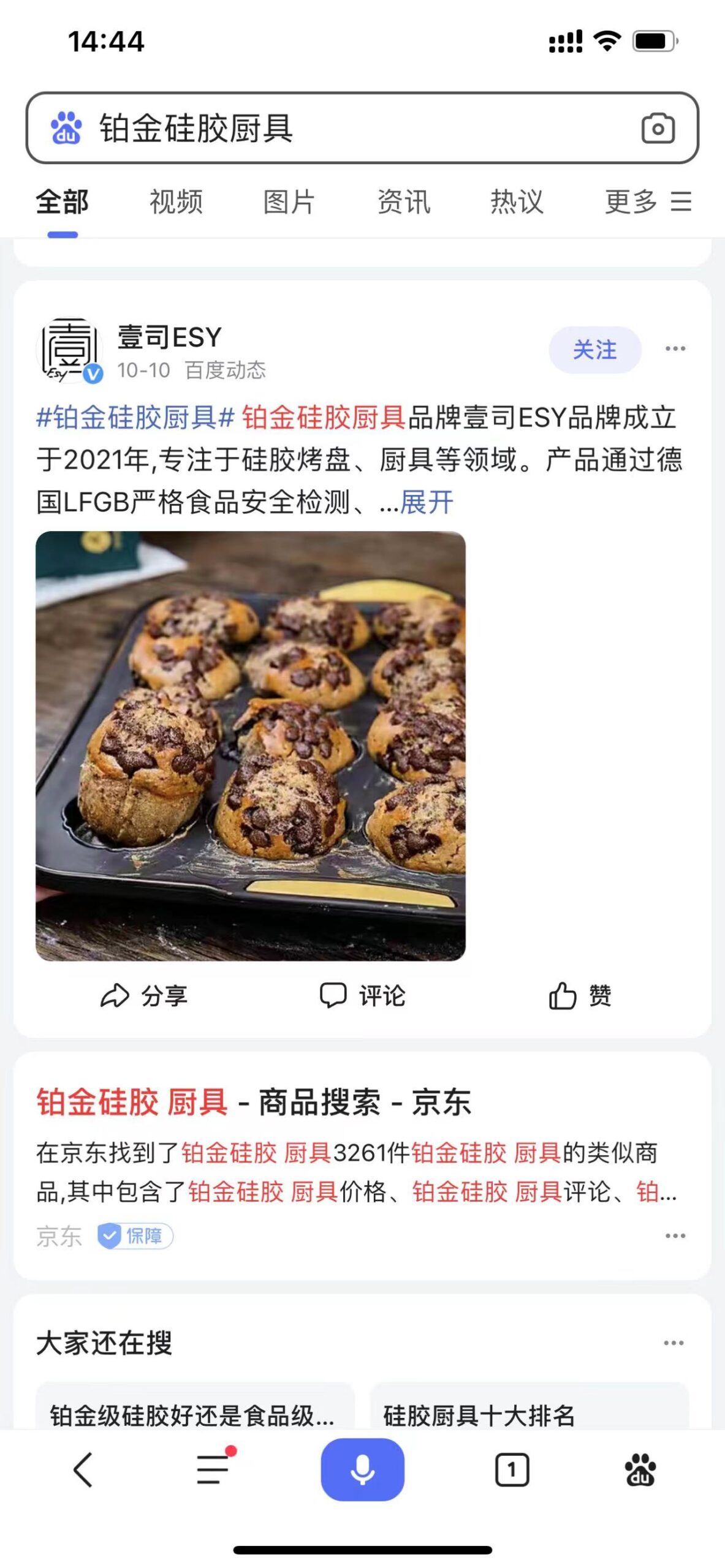The image size is (725, 1568).
Task: Open the overflow menu on 壹司ESY post
Action: point(675,349)
